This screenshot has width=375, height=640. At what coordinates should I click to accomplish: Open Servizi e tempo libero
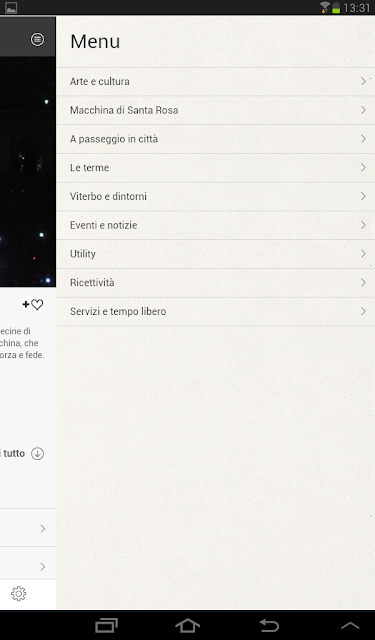click(x=215, y=311)
